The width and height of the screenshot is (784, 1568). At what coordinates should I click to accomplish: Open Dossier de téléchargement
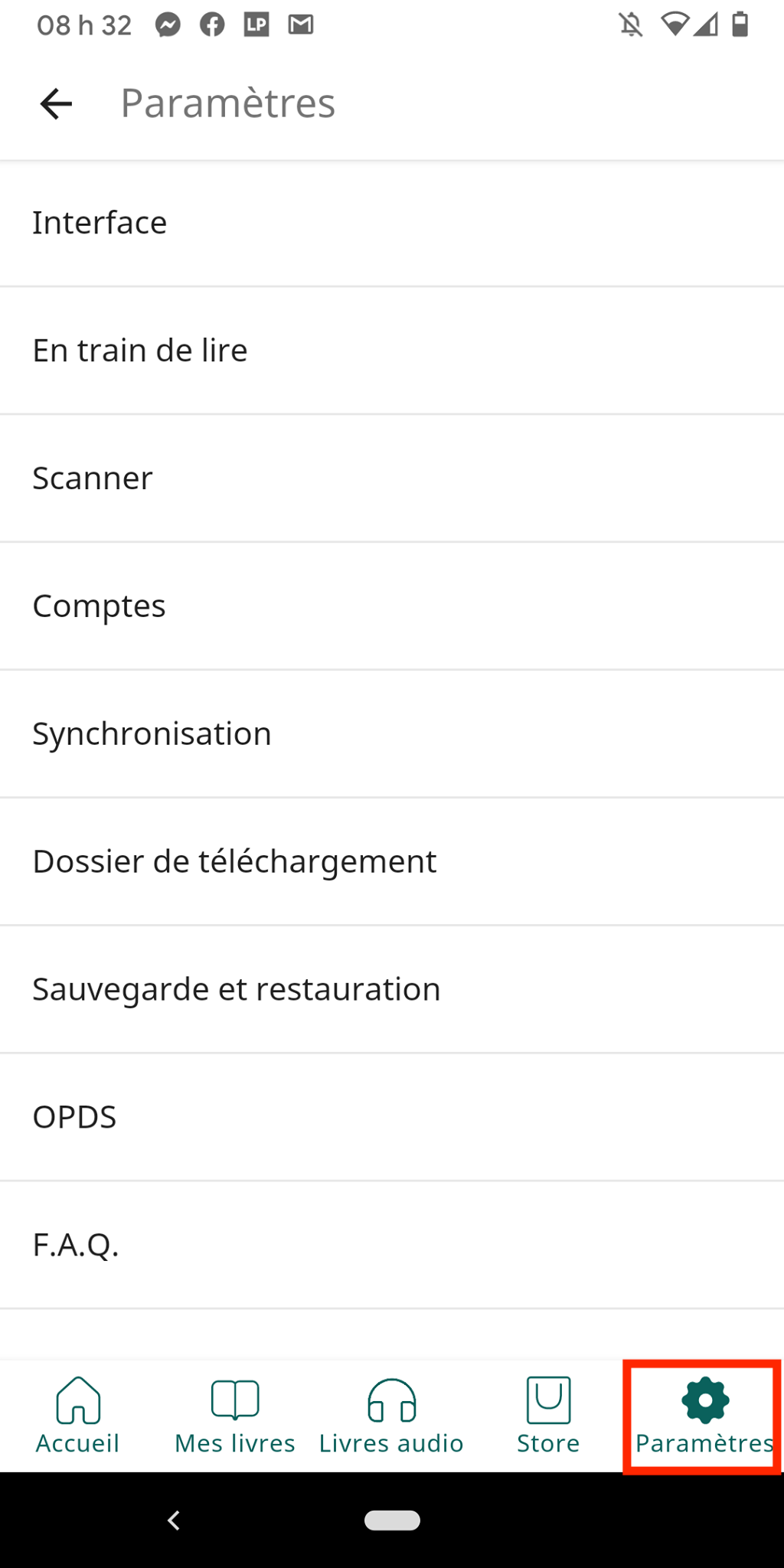(x=392, y=862)
